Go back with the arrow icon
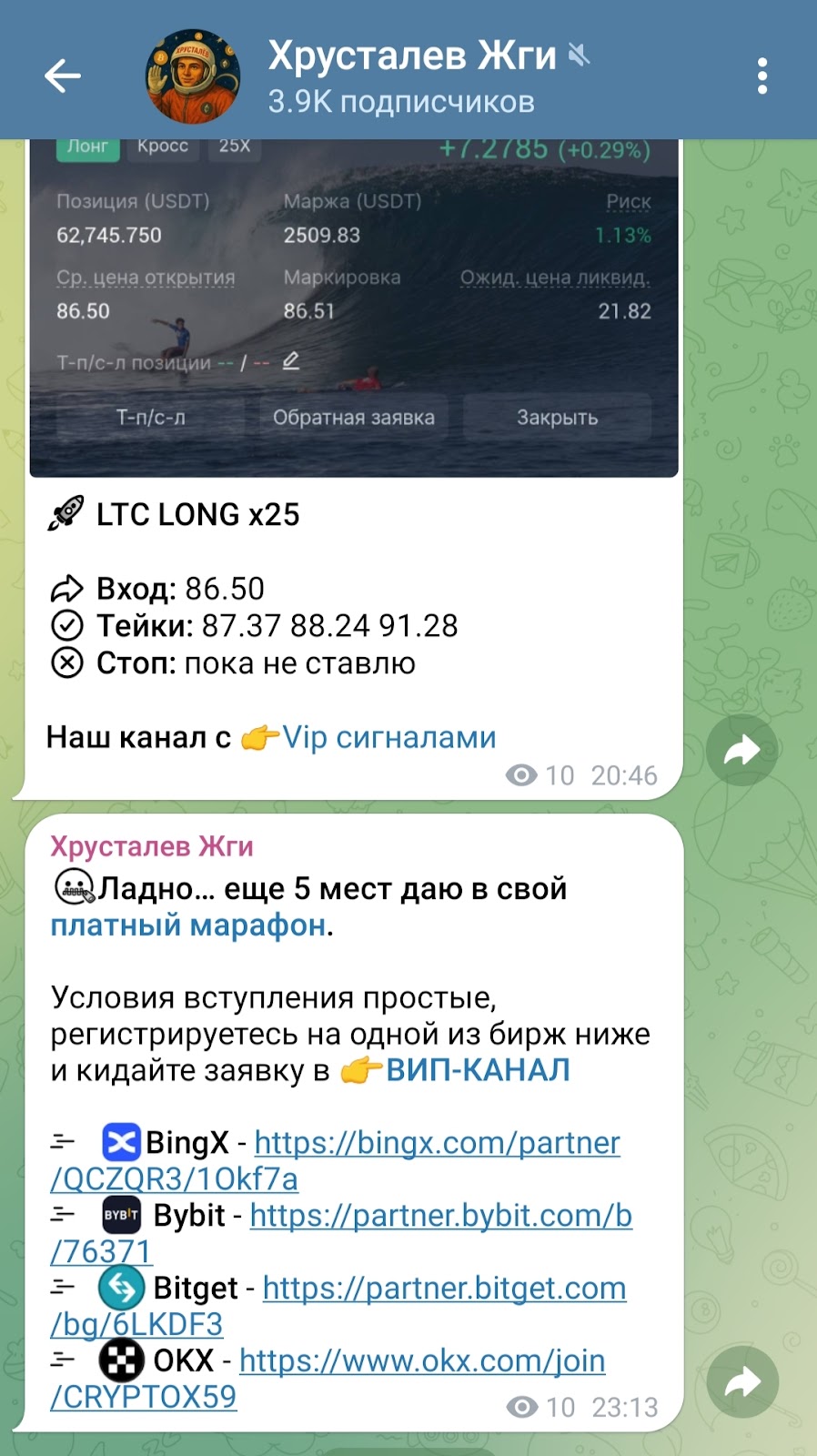817x1456 pixels. pos(63,76)
